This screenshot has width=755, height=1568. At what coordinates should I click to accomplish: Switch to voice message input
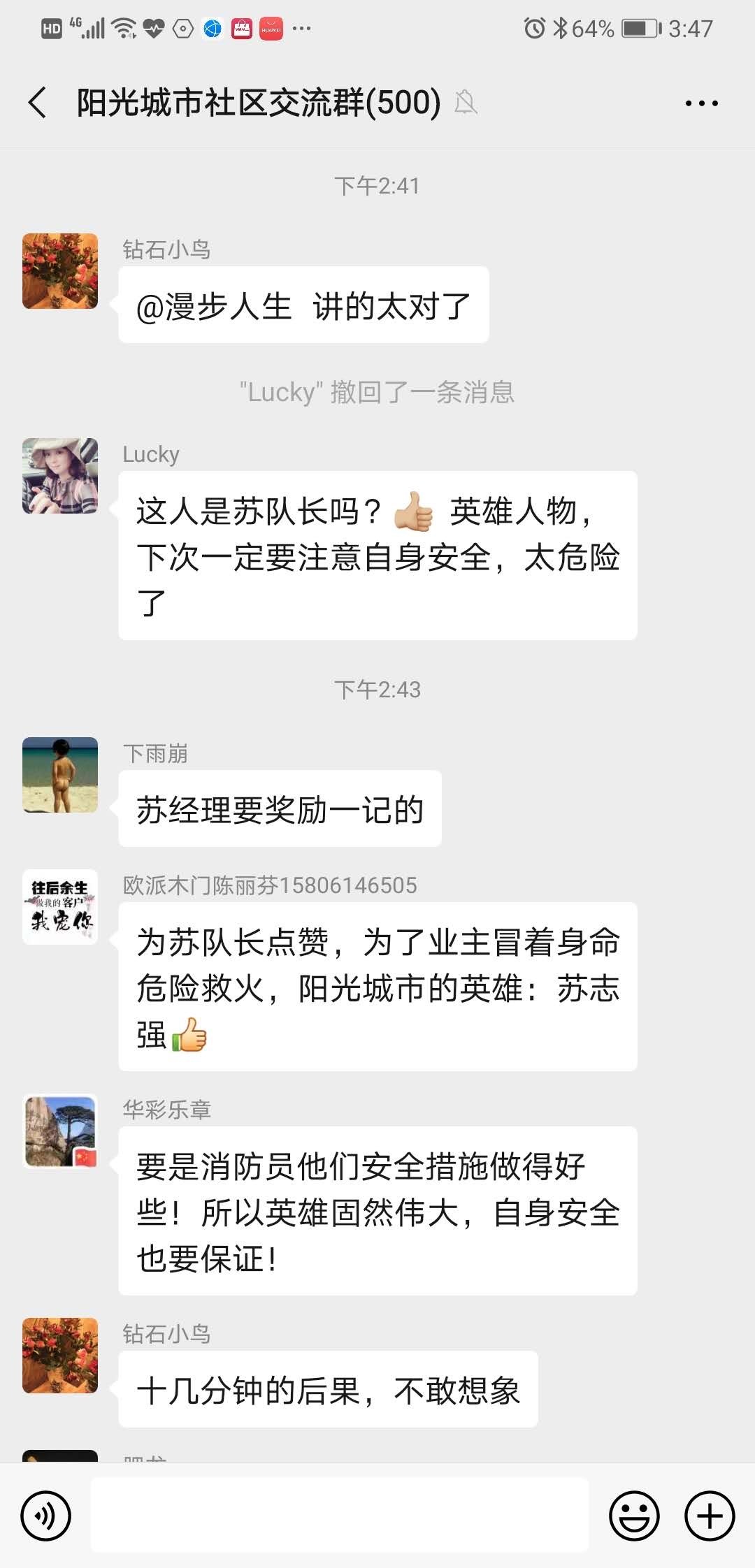click(x=46, y=1516)
